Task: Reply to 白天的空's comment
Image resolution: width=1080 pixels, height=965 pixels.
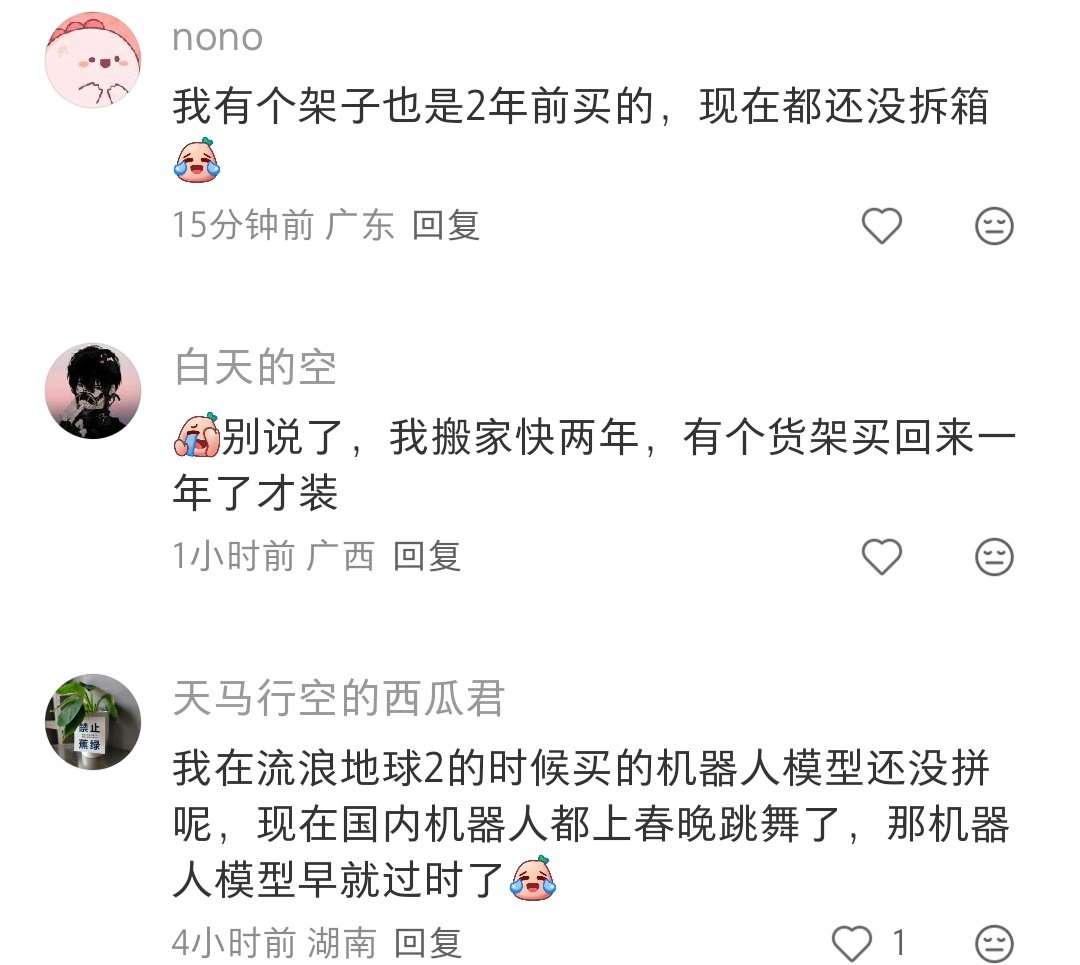Action: click(426, 555)
